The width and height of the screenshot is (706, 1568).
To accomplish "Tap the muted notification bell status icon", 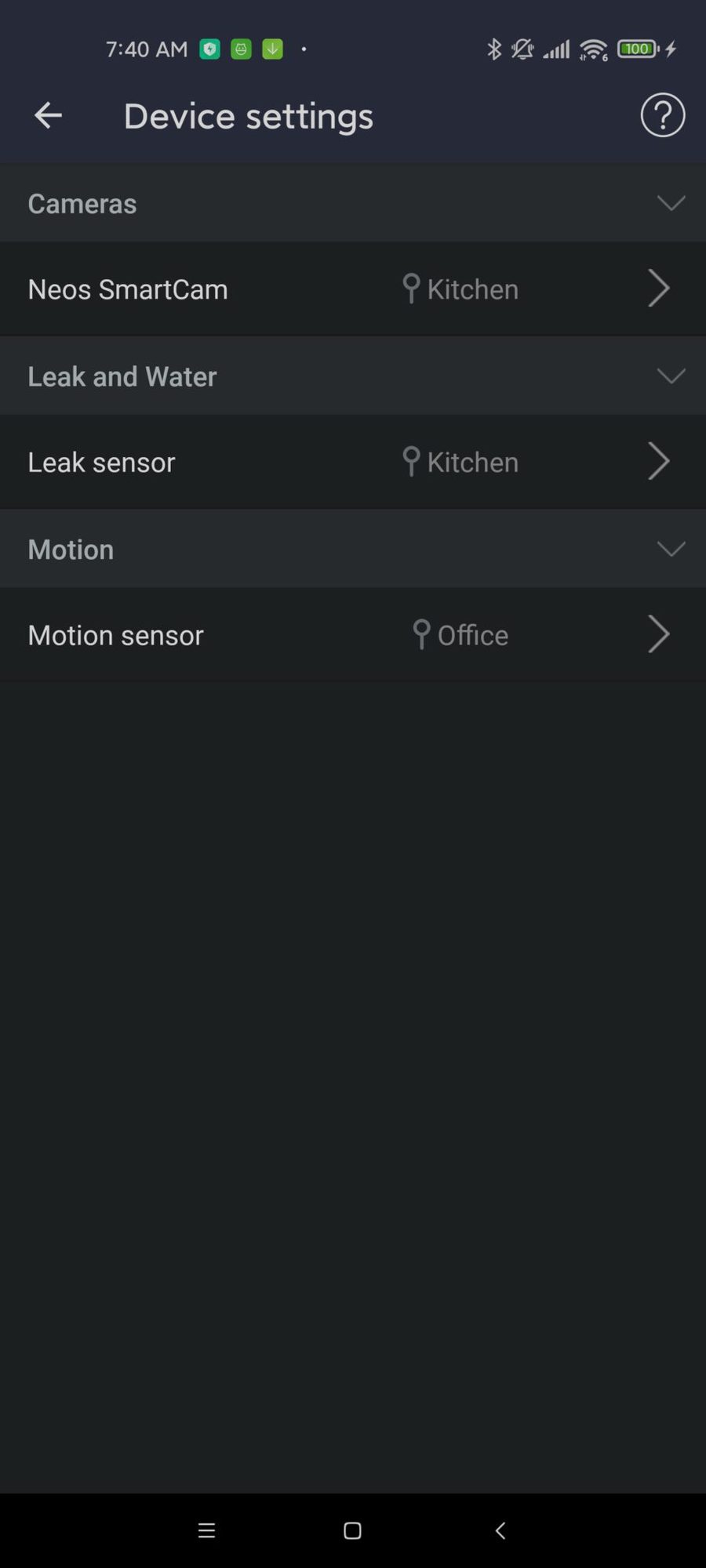I will coord(522,49).
